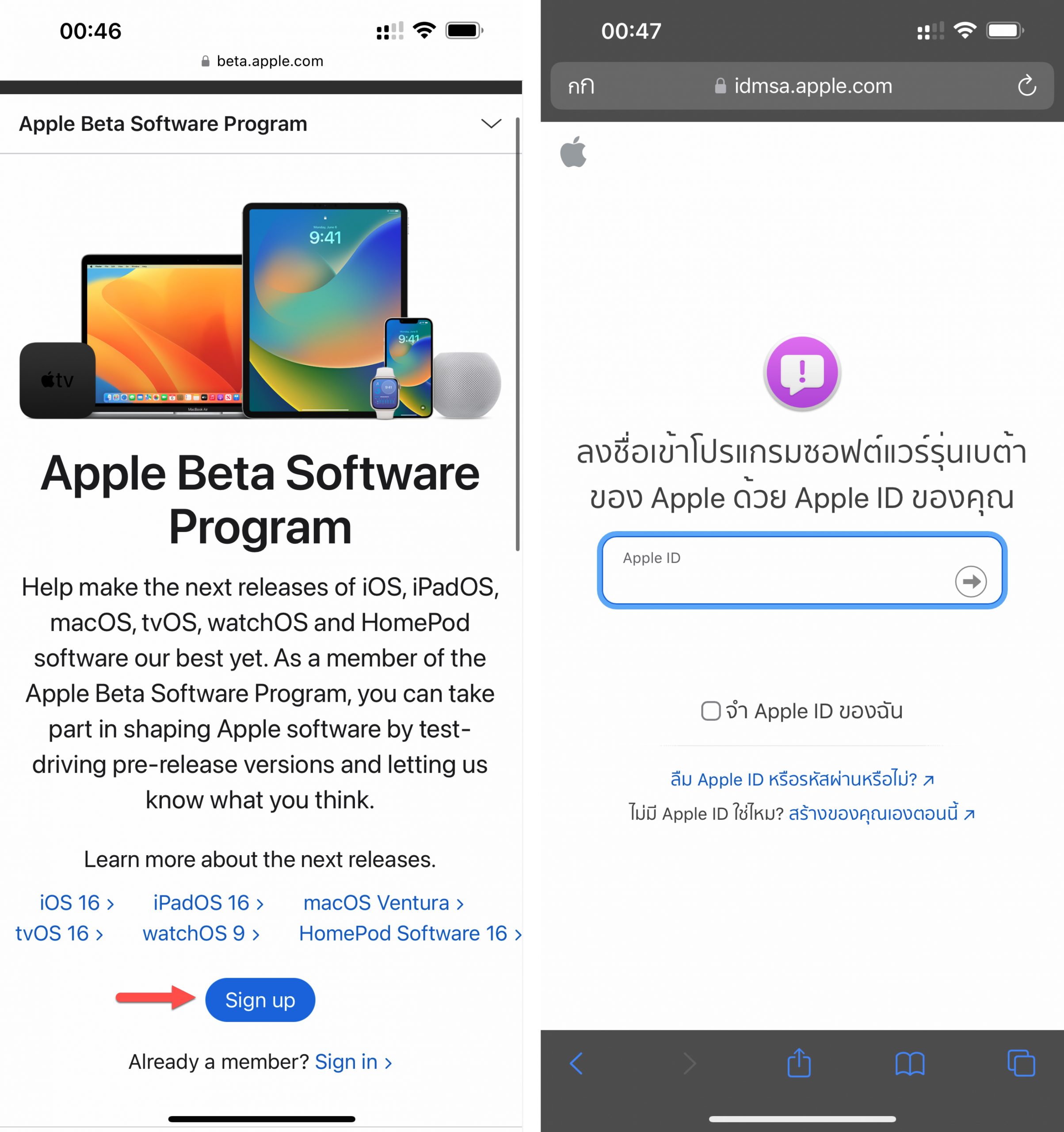The height and width of the screenshot is (1132, 1064).
Task: Open the text size options in address bar
Action: [581, 86]
